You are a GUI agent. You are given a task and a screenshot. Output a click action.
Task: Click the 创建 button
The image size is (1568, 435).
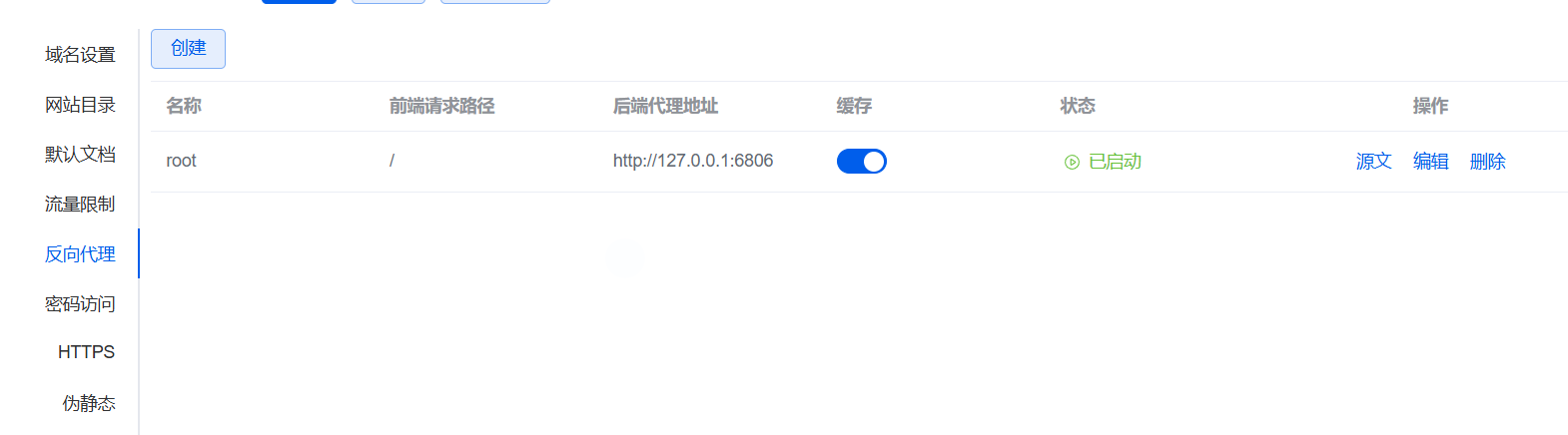pyautogui.click(x=188, y=49)
